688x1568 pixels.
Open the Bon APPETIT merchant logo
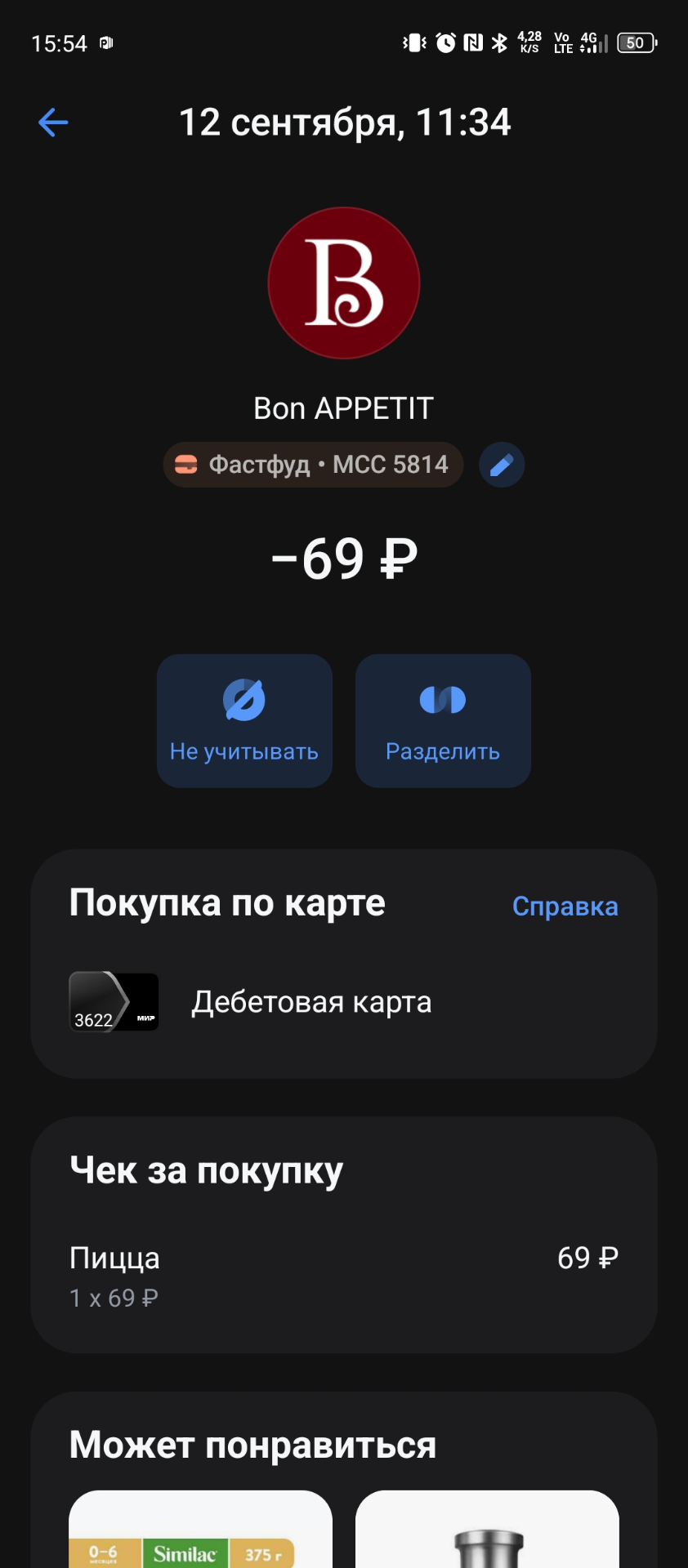coord(344,283)
